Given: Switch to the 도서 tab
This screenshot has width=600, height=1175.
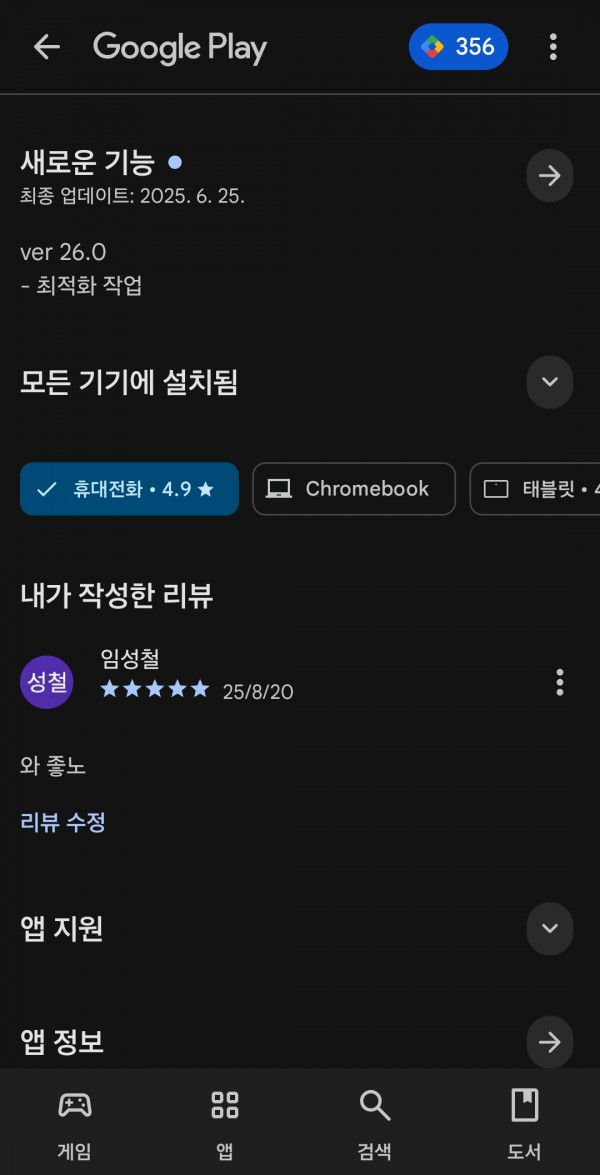Looking at the screenshot, I should tap(524, 1122).
